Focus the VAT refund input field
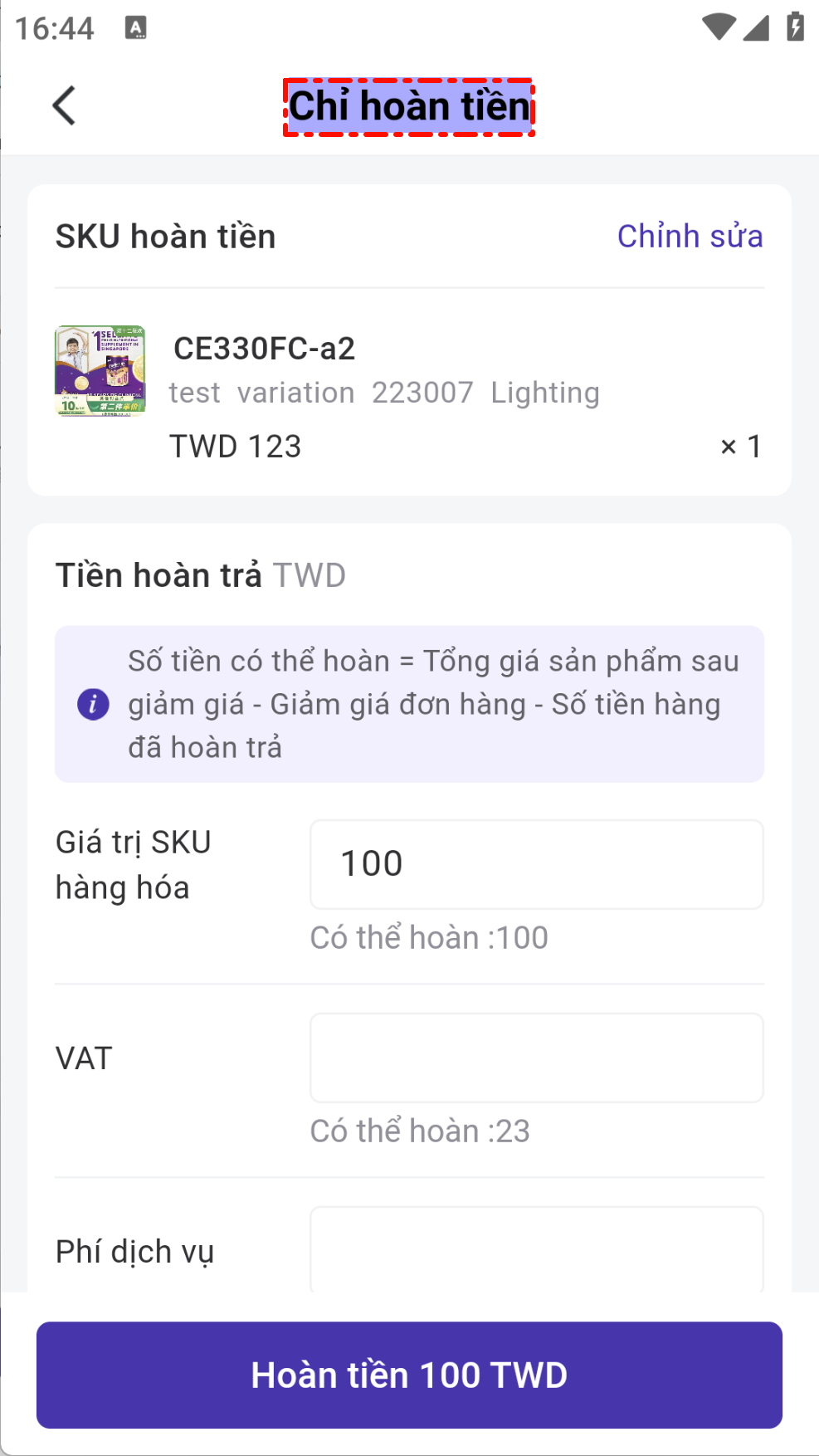The image size is (819, 1456). point(536,1058)
